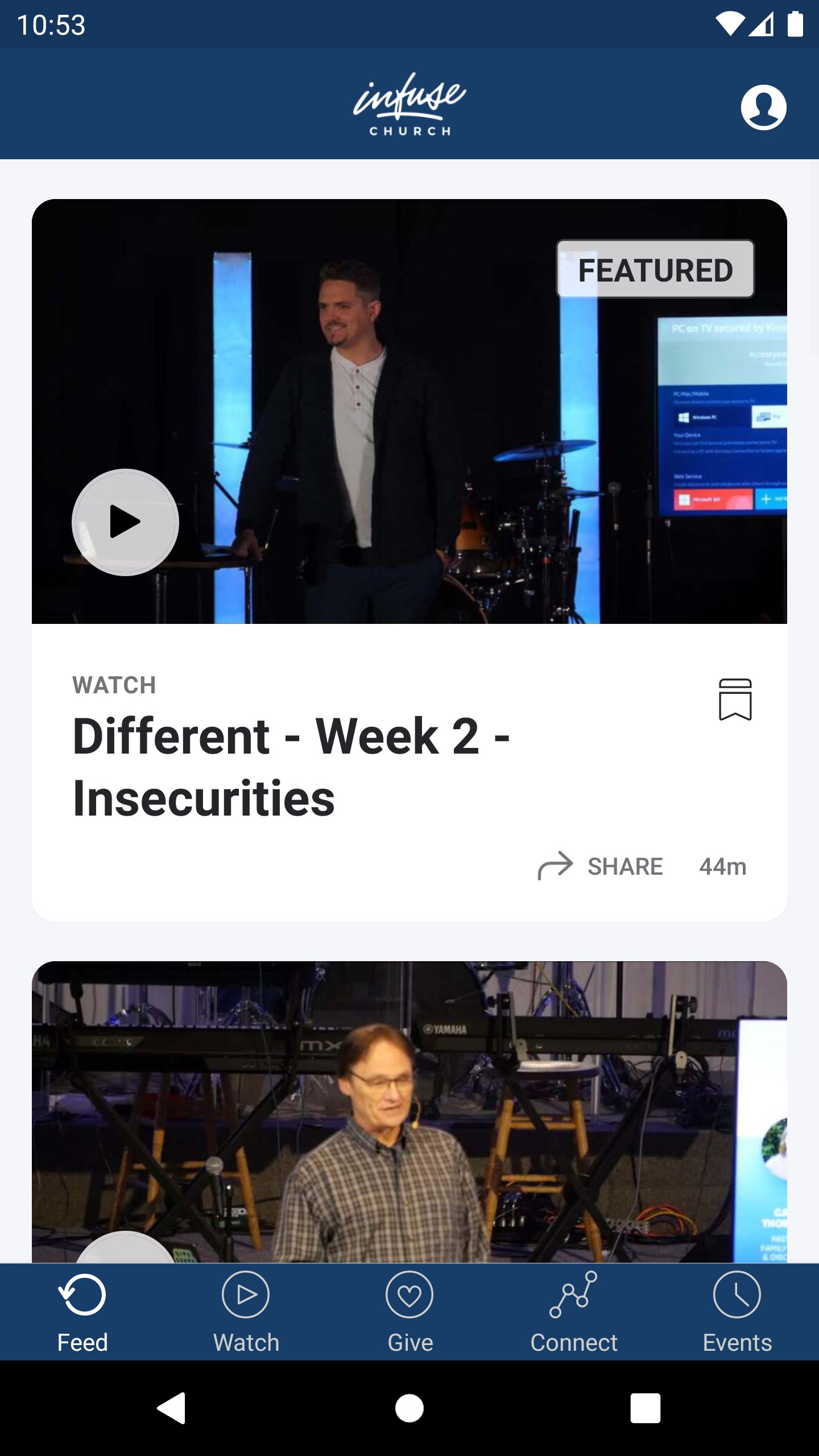Tap the system back button

pyautogui.click(x=171, y=1408)
